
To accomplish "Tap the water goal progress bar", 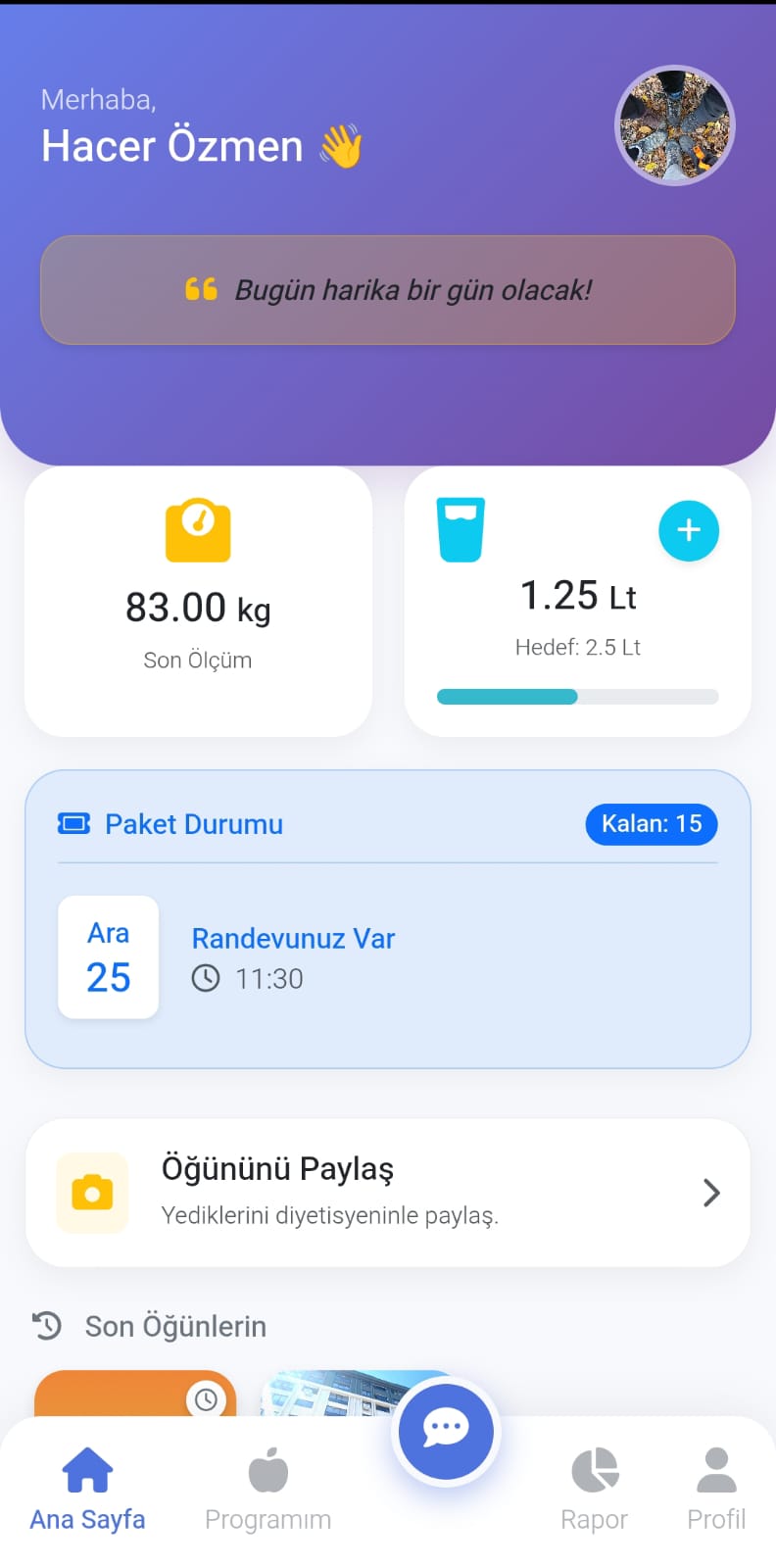I will (x=578, y=697).
